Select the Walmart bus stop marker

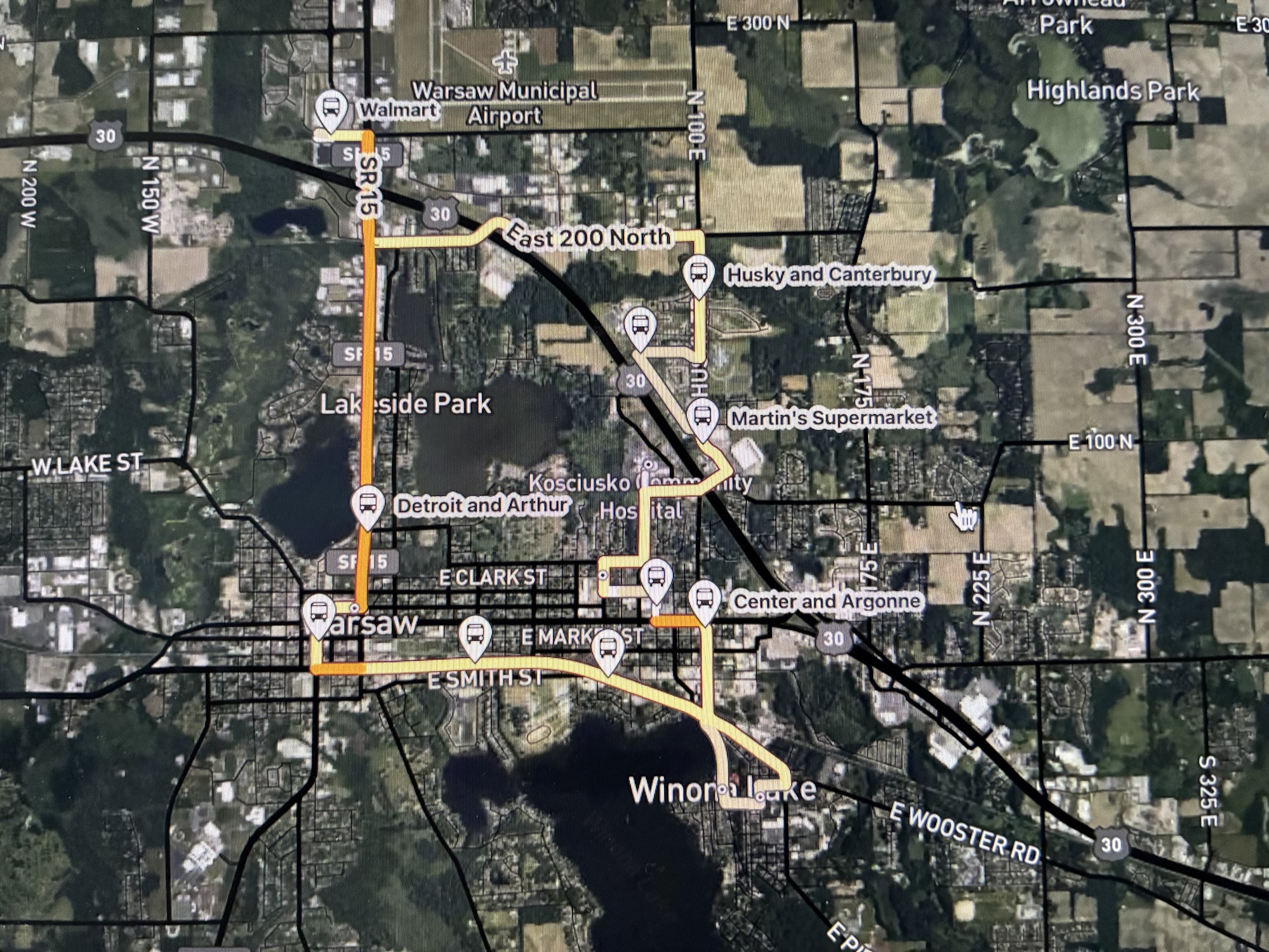coord(331,108)
